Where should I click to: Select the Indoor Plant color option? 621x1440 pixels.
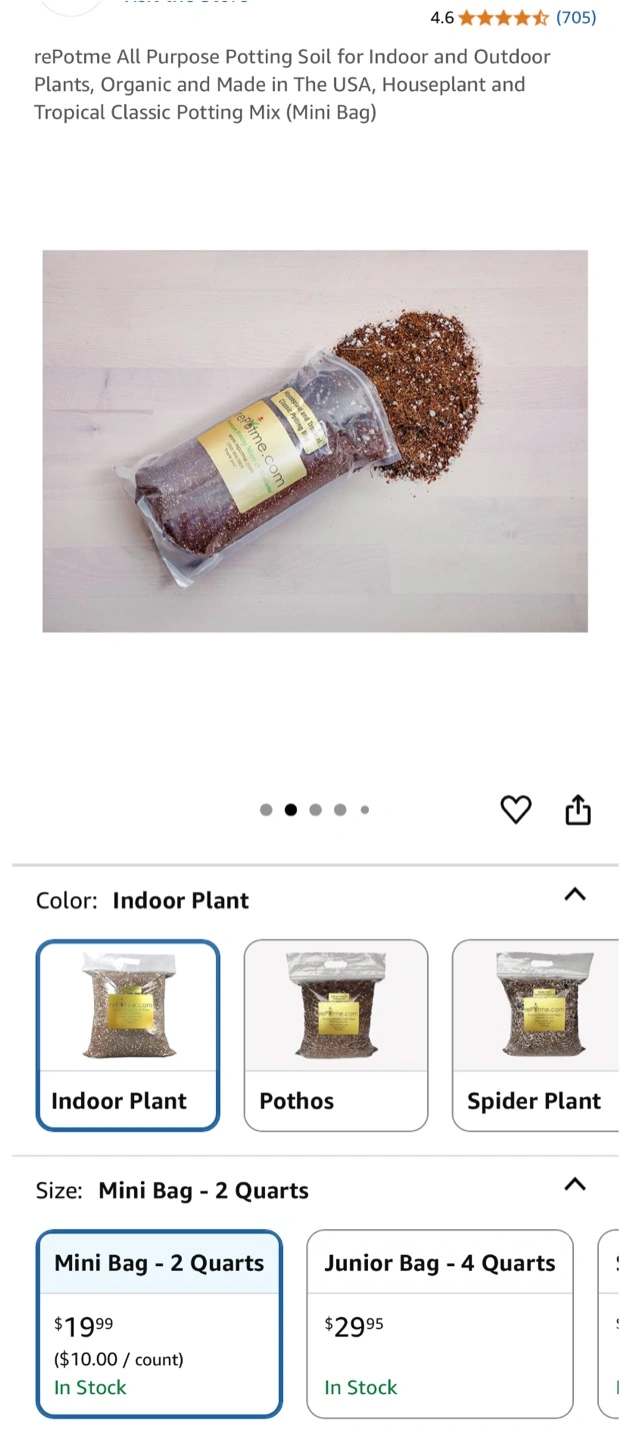[128, 1035]
